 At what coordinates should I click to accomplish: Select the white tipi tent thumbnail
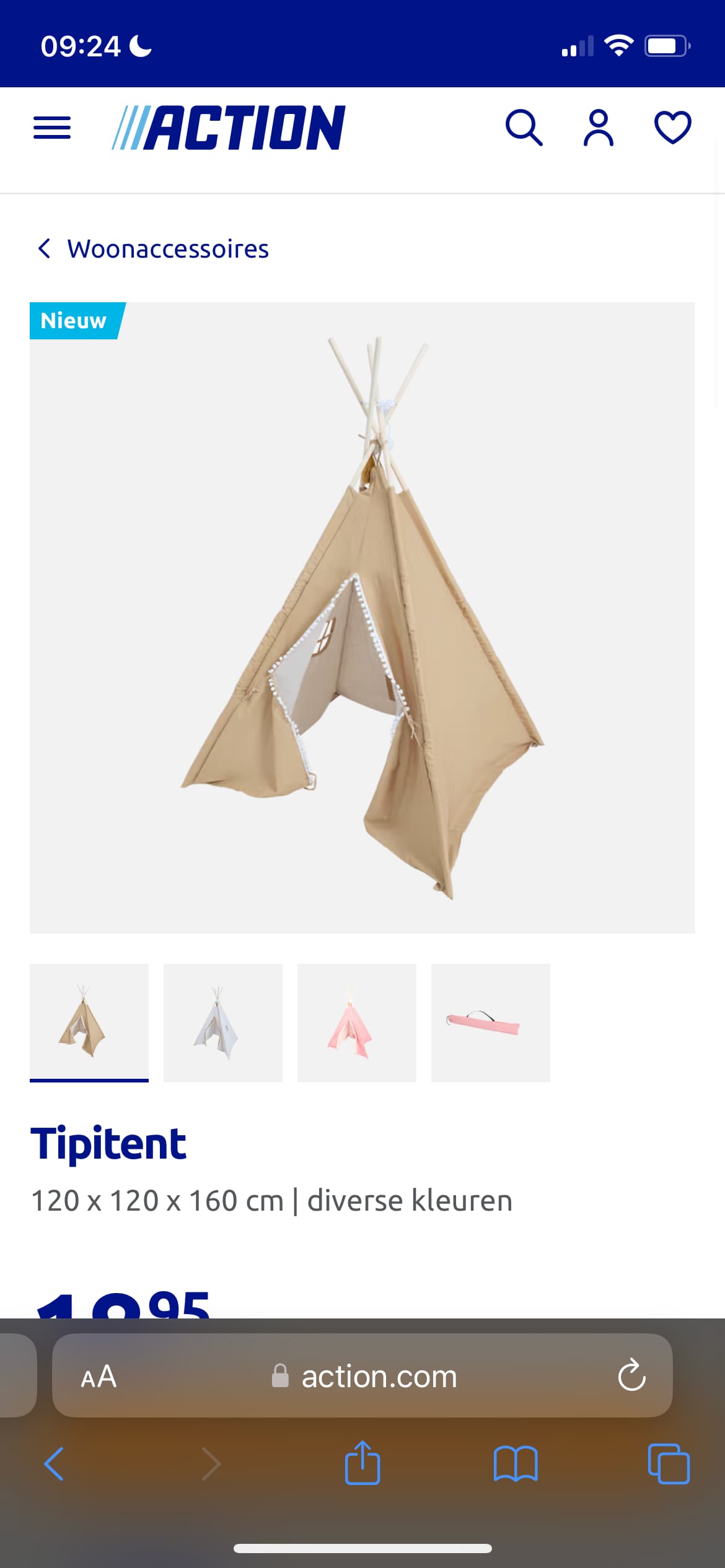(223, 1022)
